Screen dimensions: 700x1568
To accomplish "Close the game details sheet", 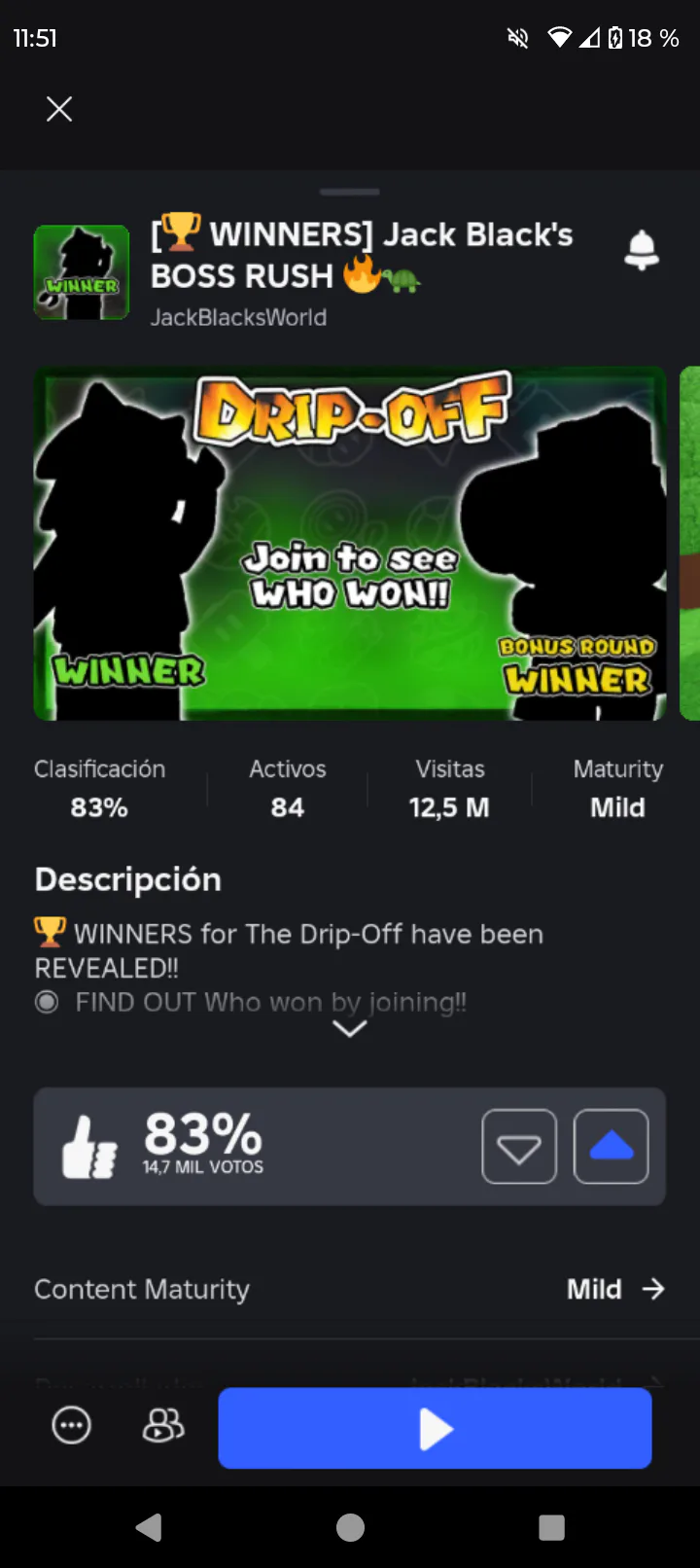I will coord(59,109).
